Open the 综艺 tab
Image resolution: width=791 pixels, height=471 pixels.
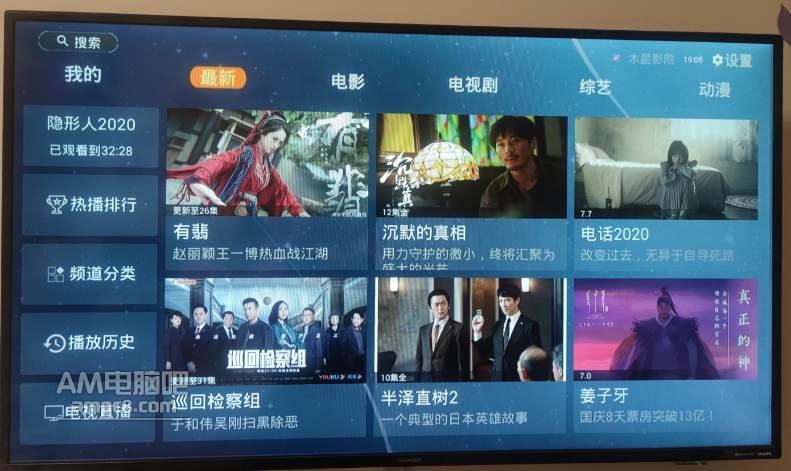(x=595, y=88)
